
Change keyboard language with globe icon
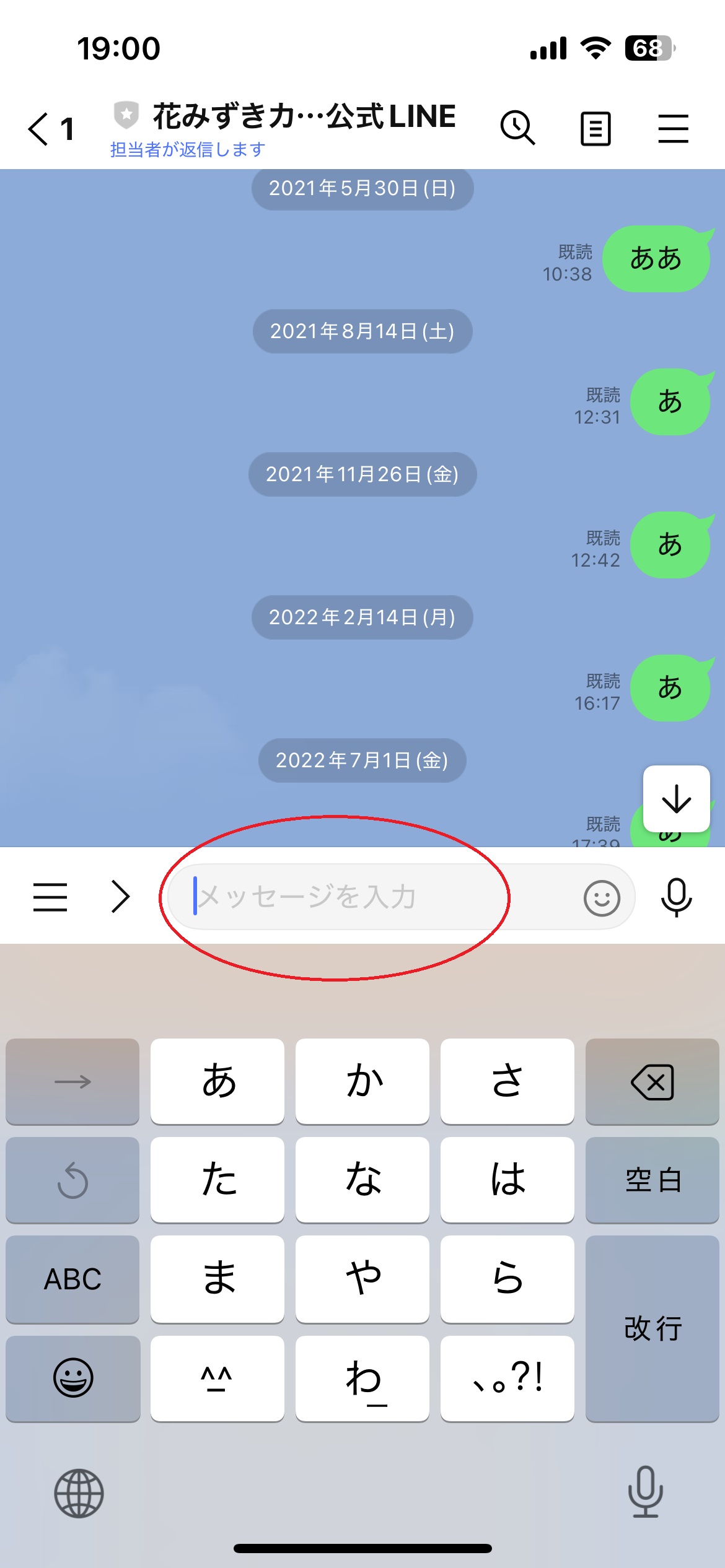coord(79,1493)
